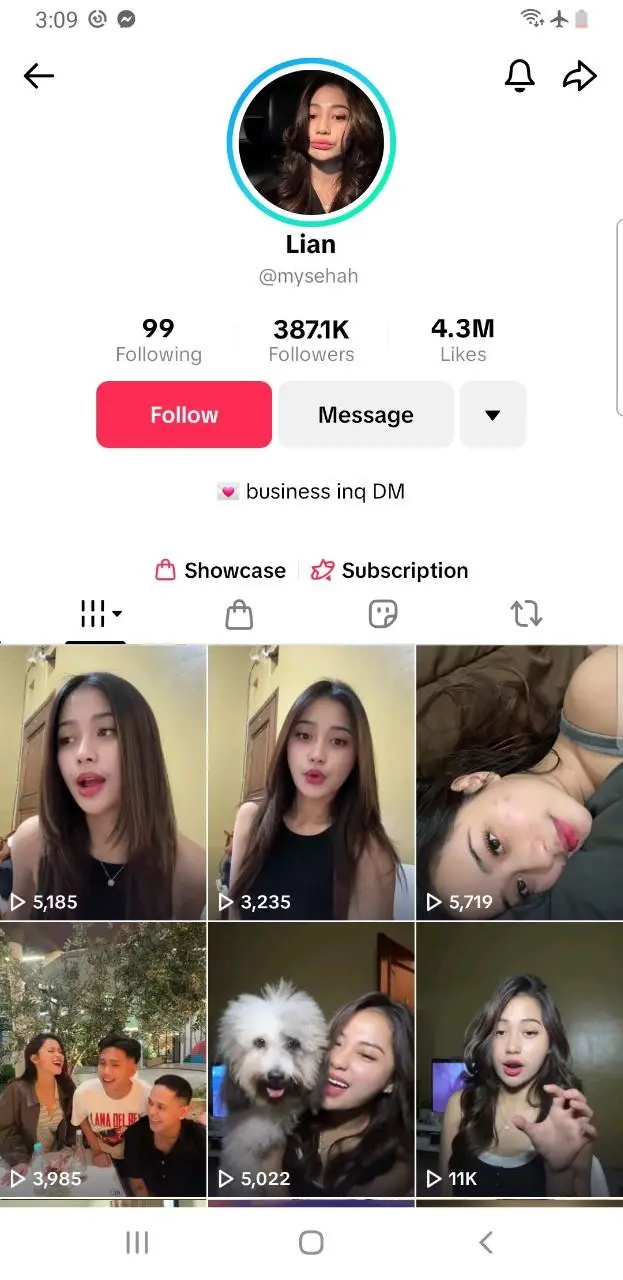Open the Subscription link
623x1280 pixels.
click(x=389, y=571)
